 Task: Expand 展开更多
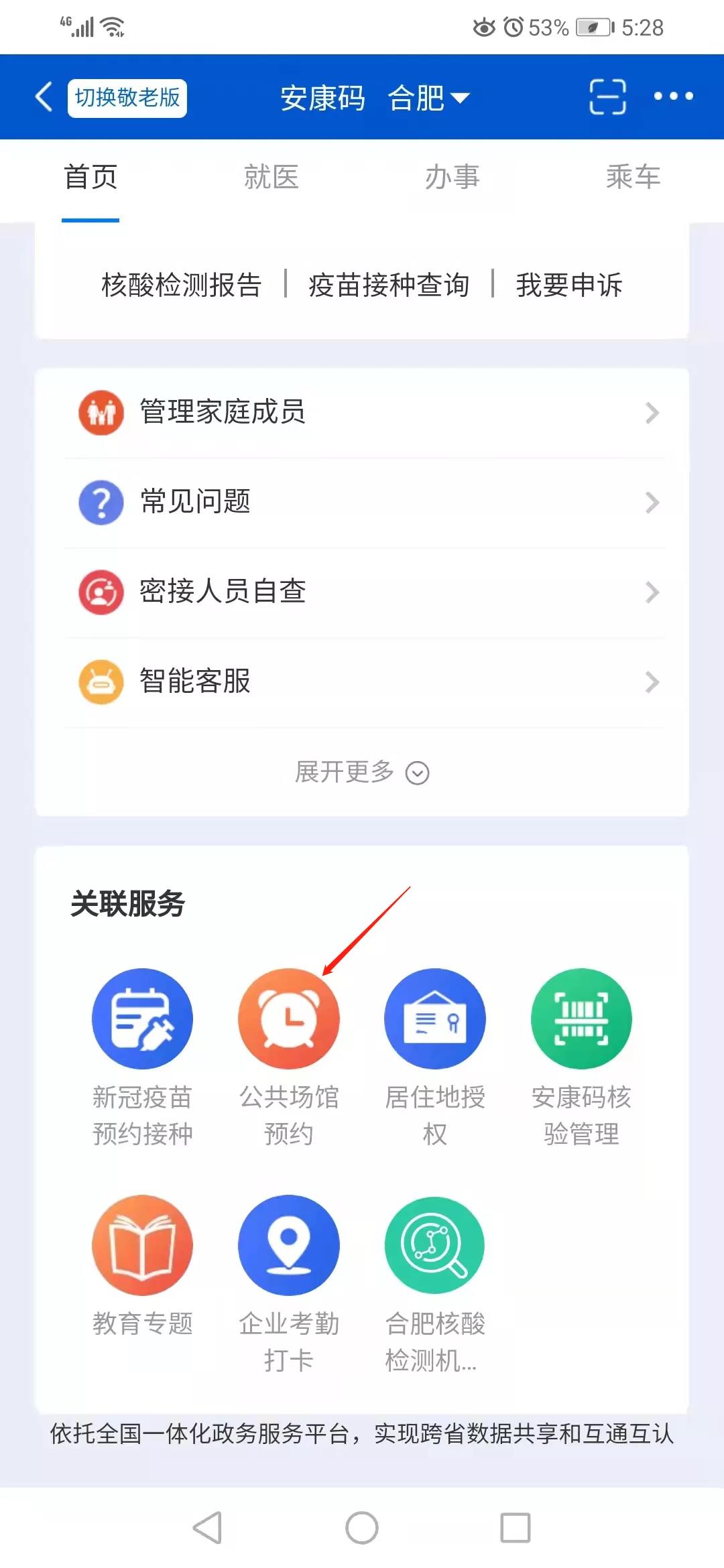pos(362,772)
